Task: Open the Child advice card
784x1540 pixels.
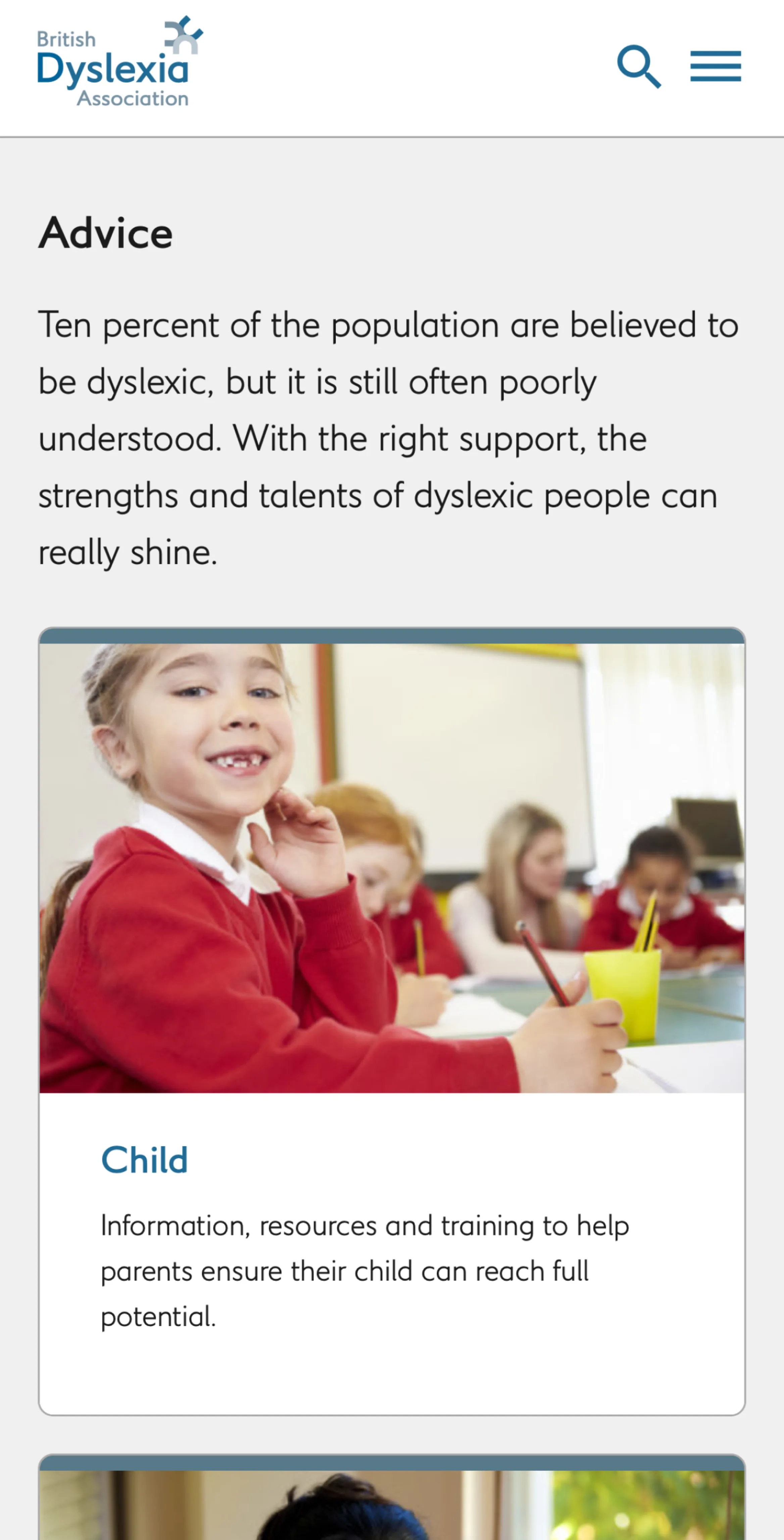Action: (145, 1160)
